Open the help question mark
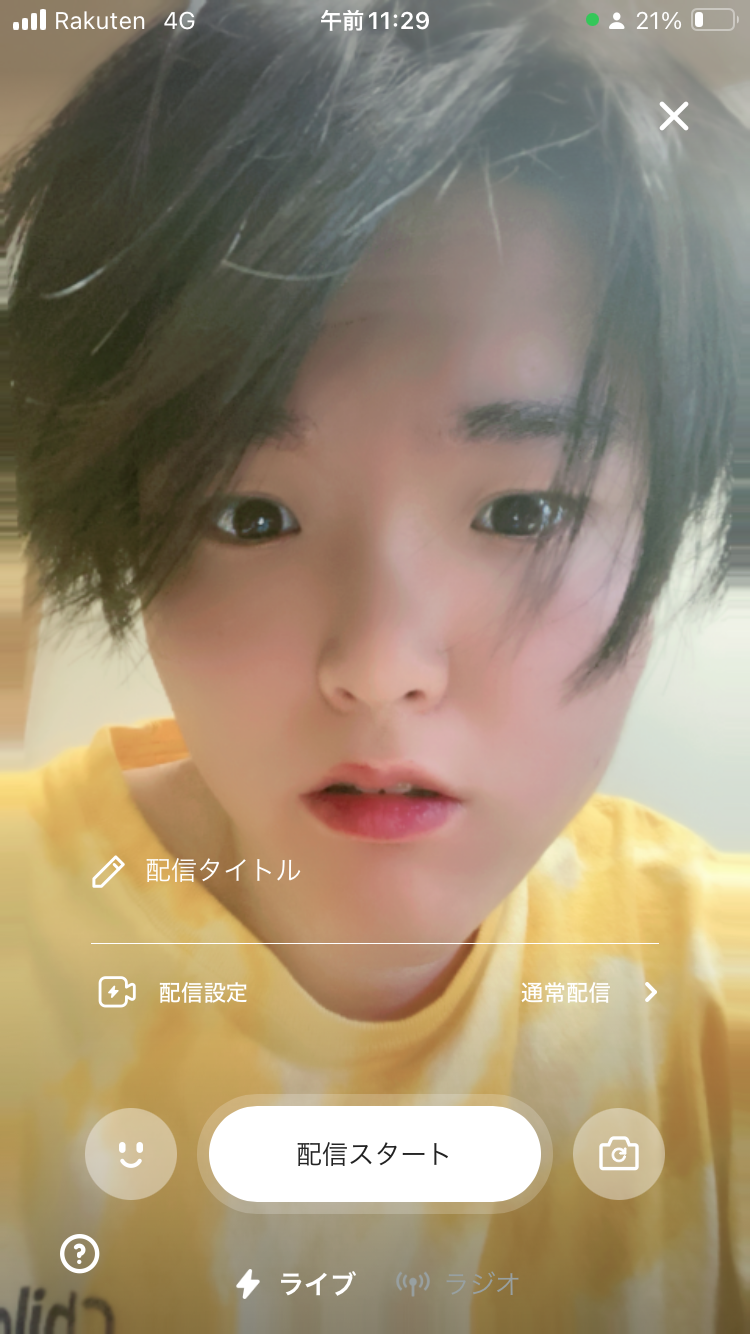 pos(80,1253)
